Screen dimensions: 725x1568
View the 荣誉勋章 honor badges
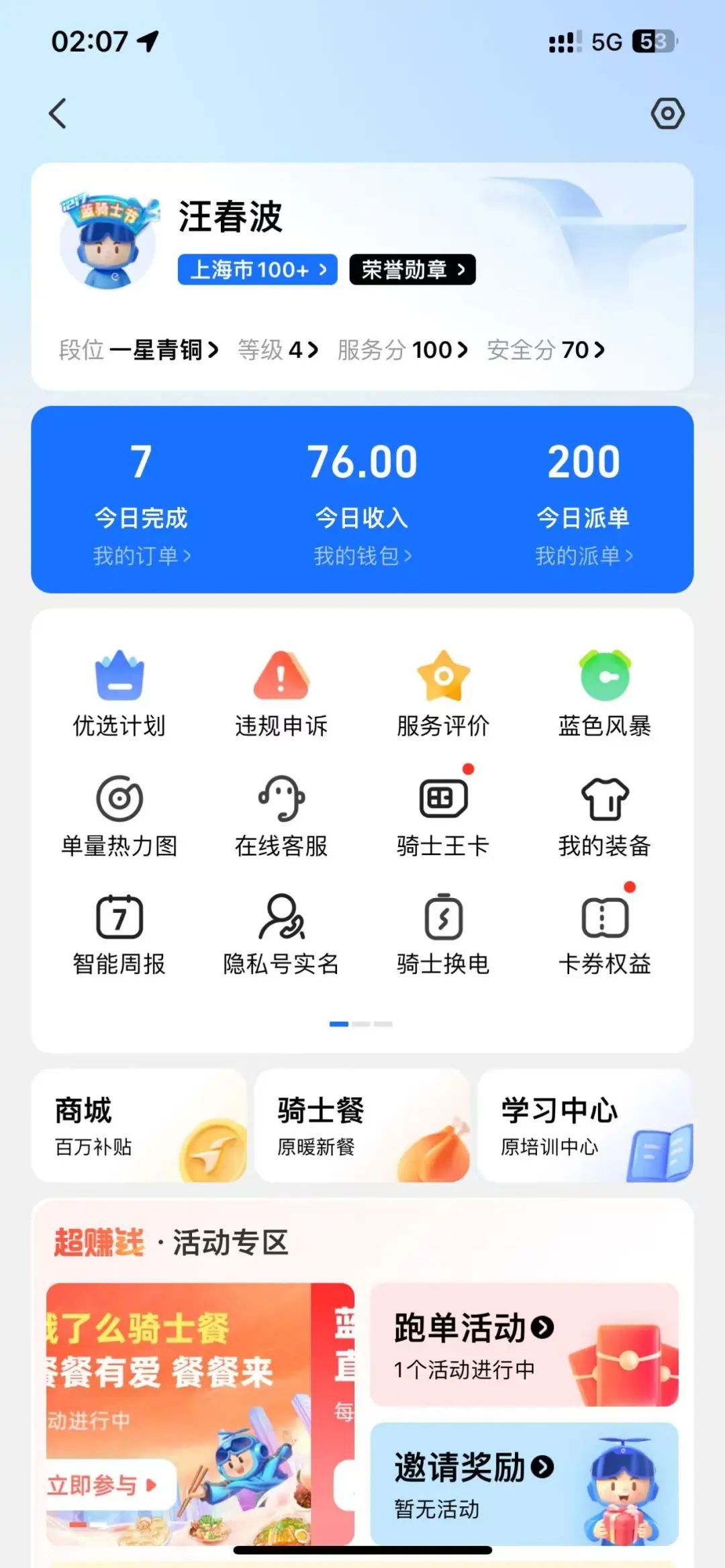coord(412,270)
